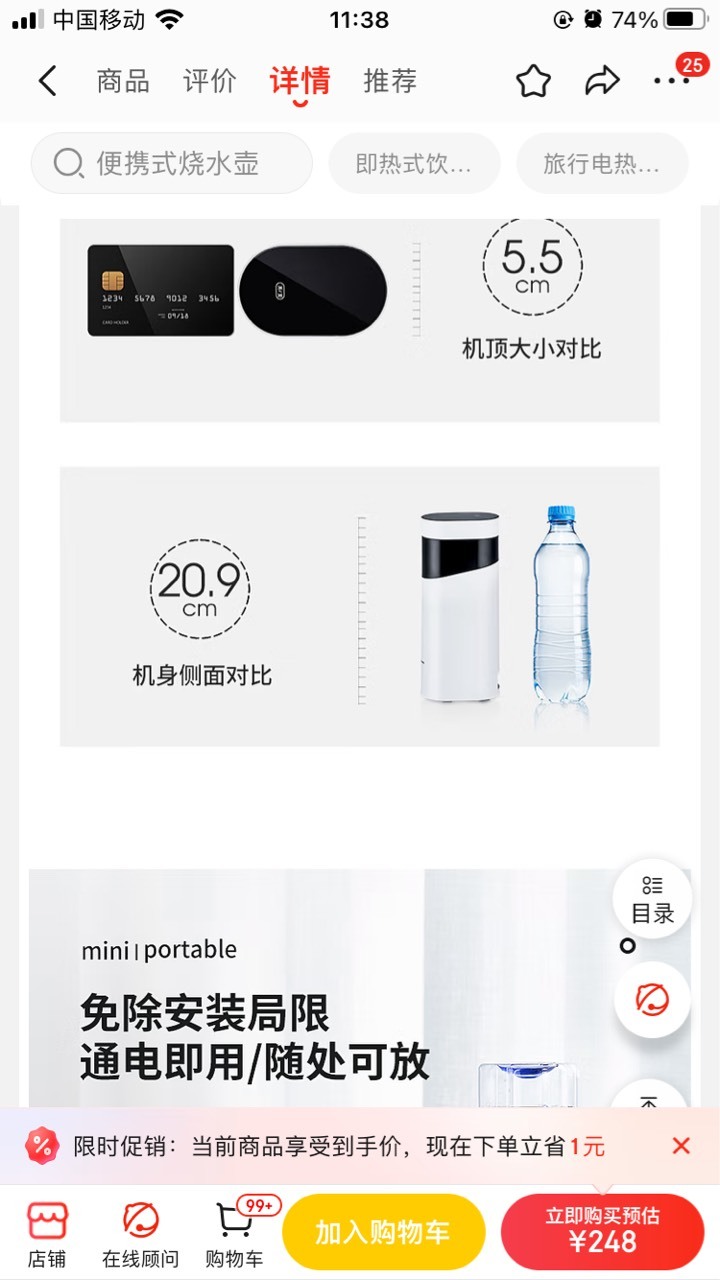Image resolution: width=720 pixels, height=1280 pixels.
Task: Contact 在线顾问
Action: coord(141,1235)
